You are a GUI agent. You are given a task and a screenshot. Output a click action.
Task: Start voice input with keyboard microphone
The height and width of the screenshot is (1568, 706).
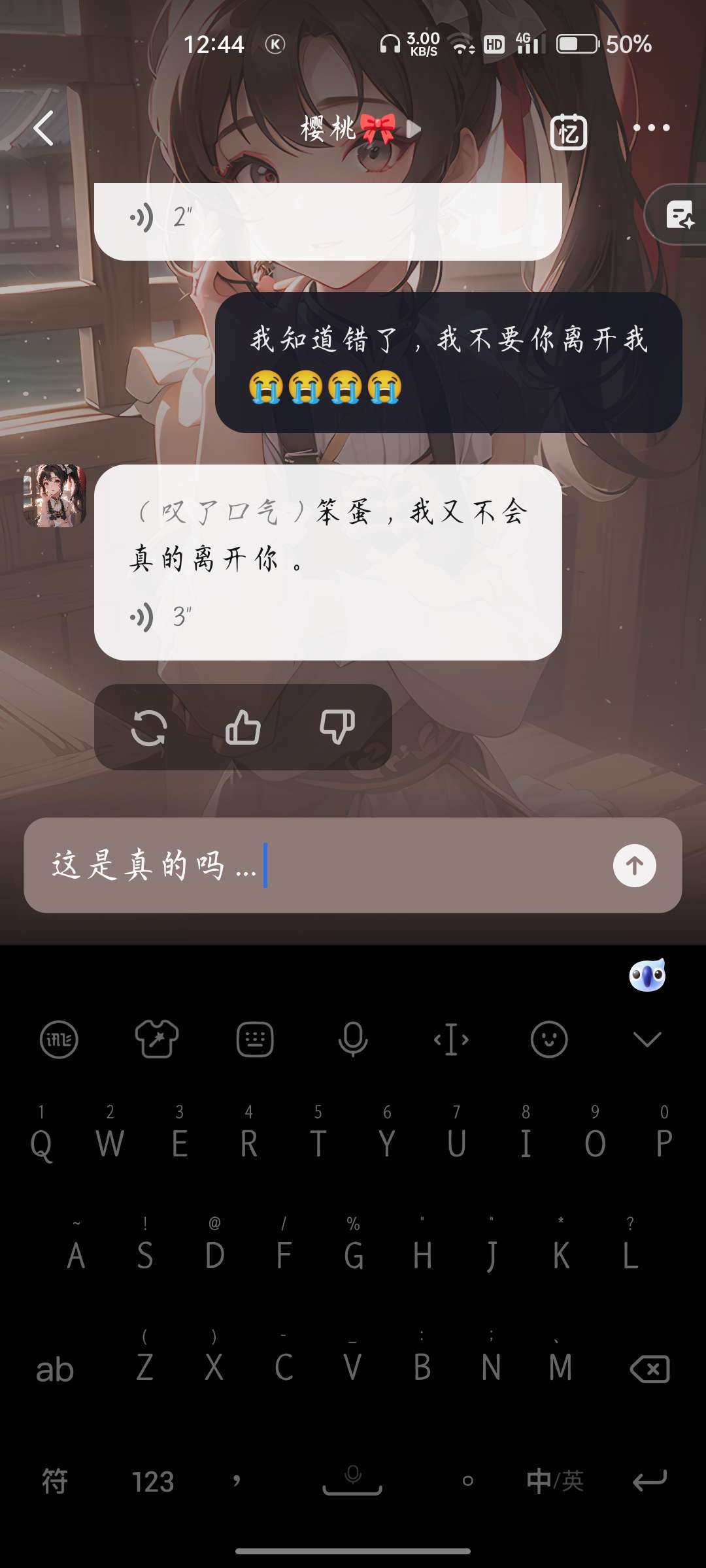click(x=353, y=1039)
